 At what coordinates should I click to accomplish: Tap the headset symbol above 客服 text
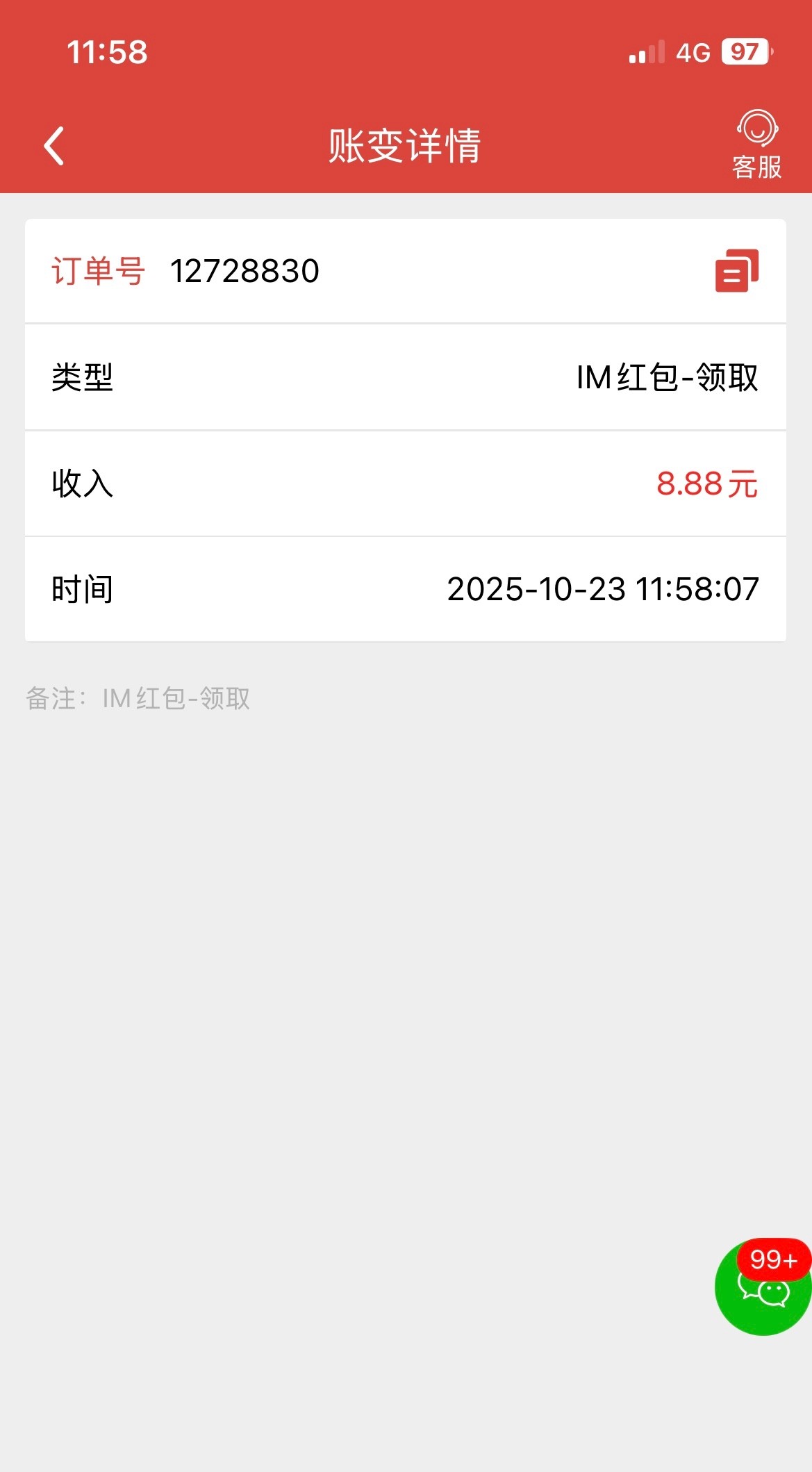[758, 127]
